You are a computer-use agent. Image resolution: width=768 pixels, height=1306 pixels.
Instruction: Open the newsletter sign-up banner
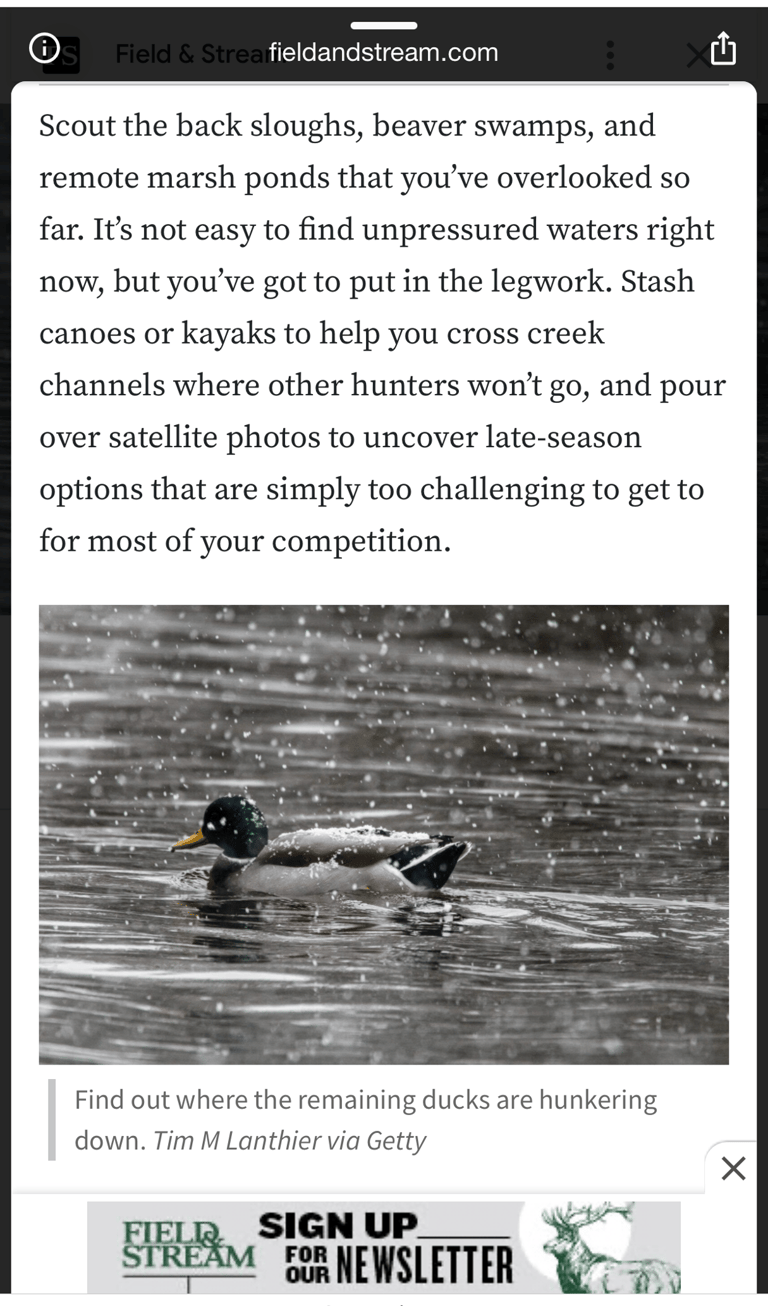[x=384, y=1248]
